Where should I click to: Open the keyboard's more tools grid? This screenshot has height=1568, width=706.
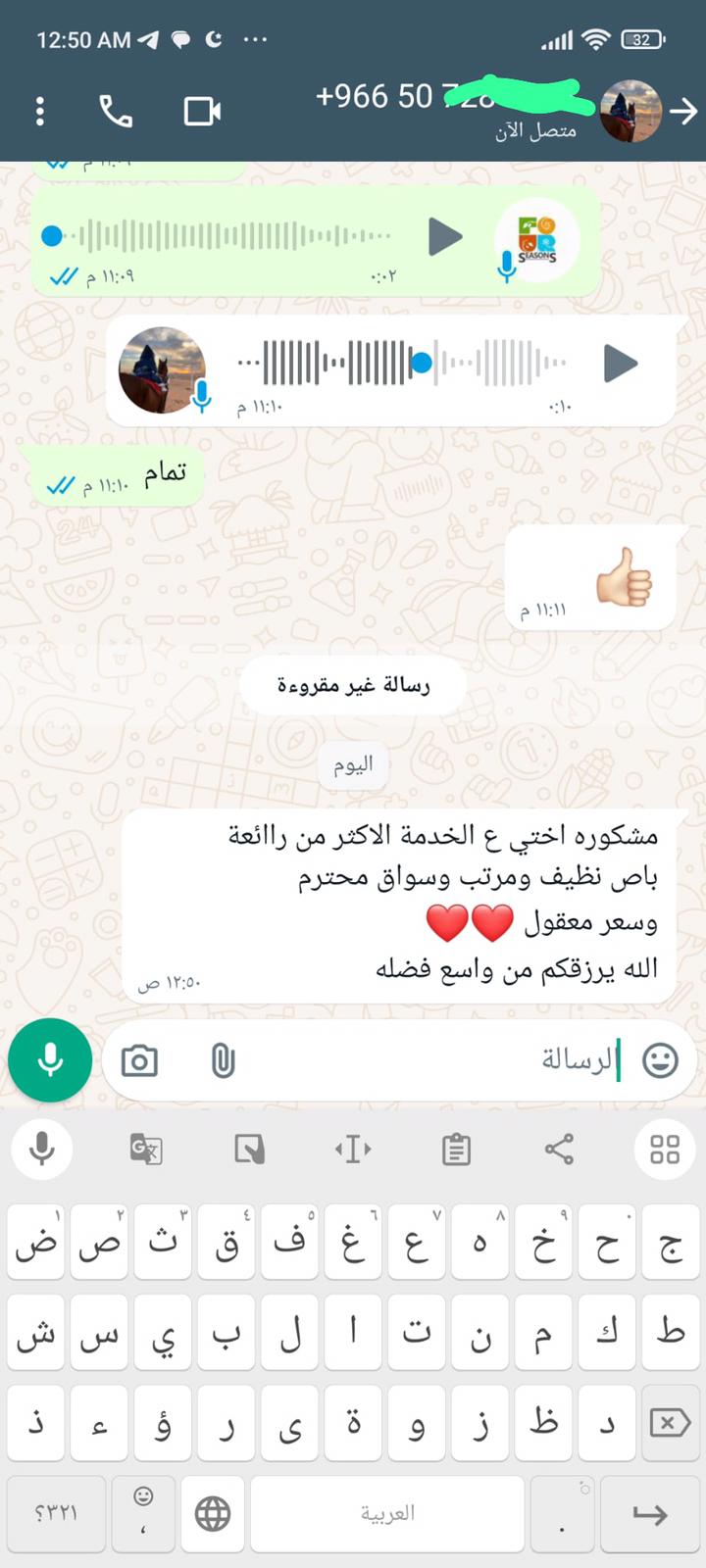click(x=664, y=1149)
